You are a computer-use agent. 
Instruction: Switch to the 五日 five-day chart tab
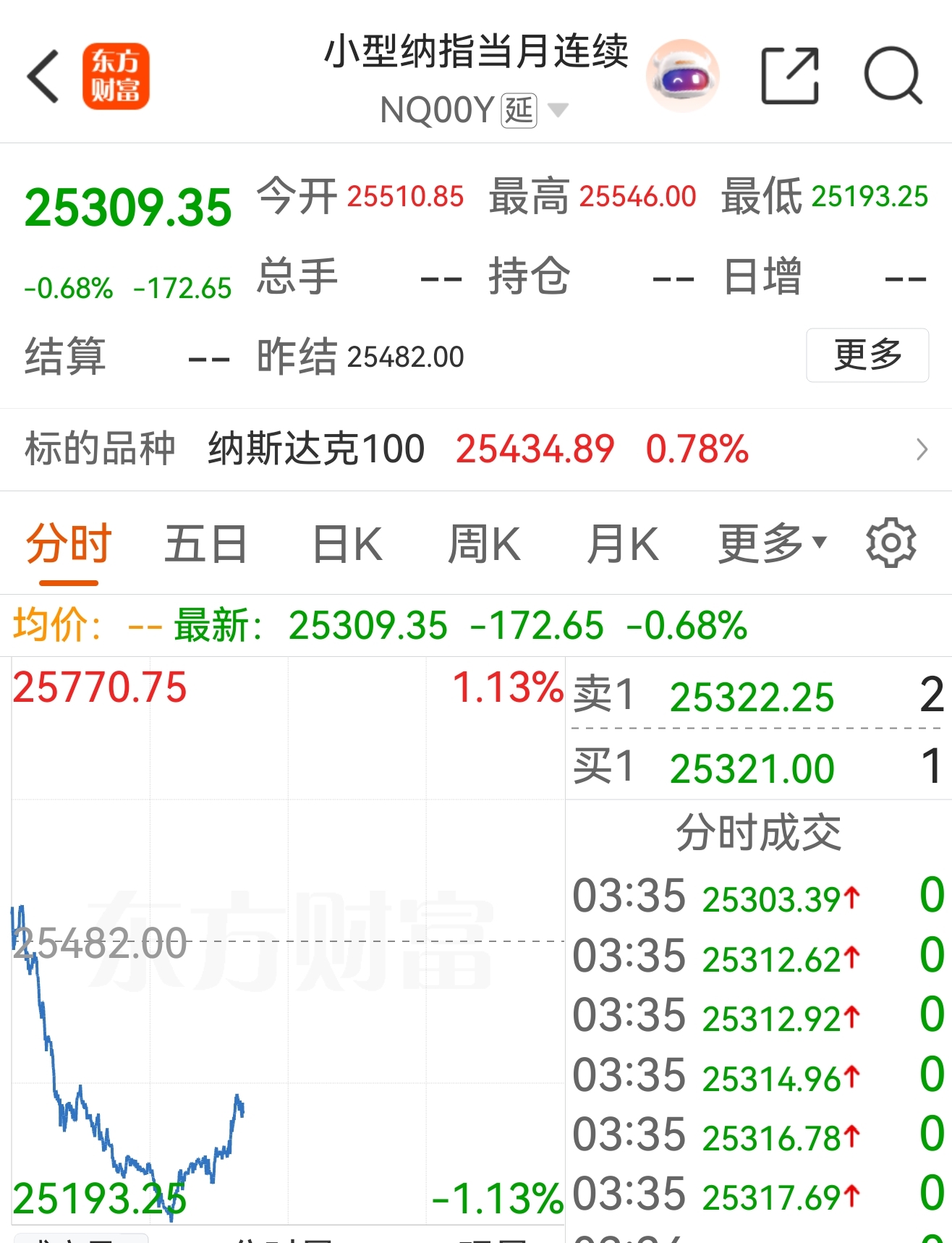205,543
